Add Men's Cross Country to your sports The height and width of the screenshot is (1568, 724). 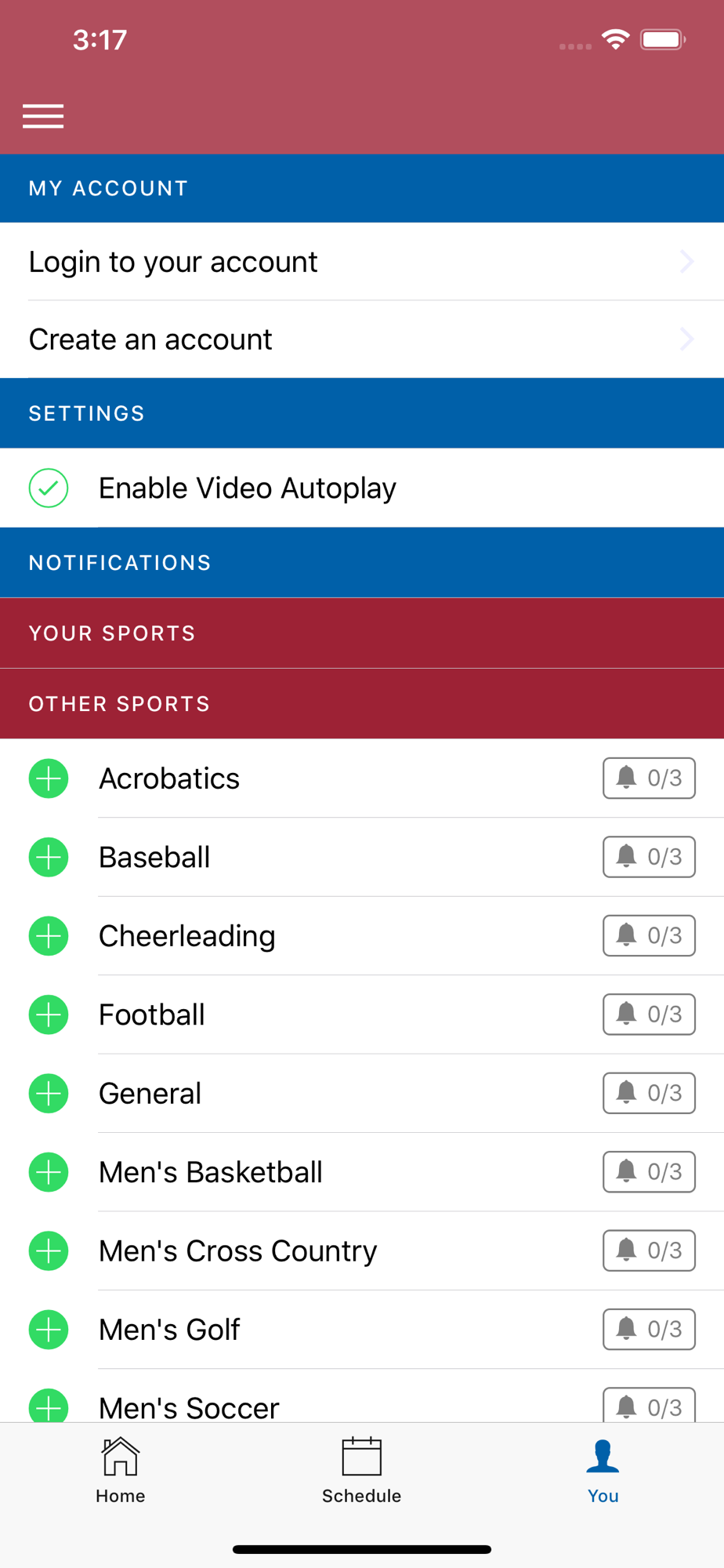[x=49, y=1251]
